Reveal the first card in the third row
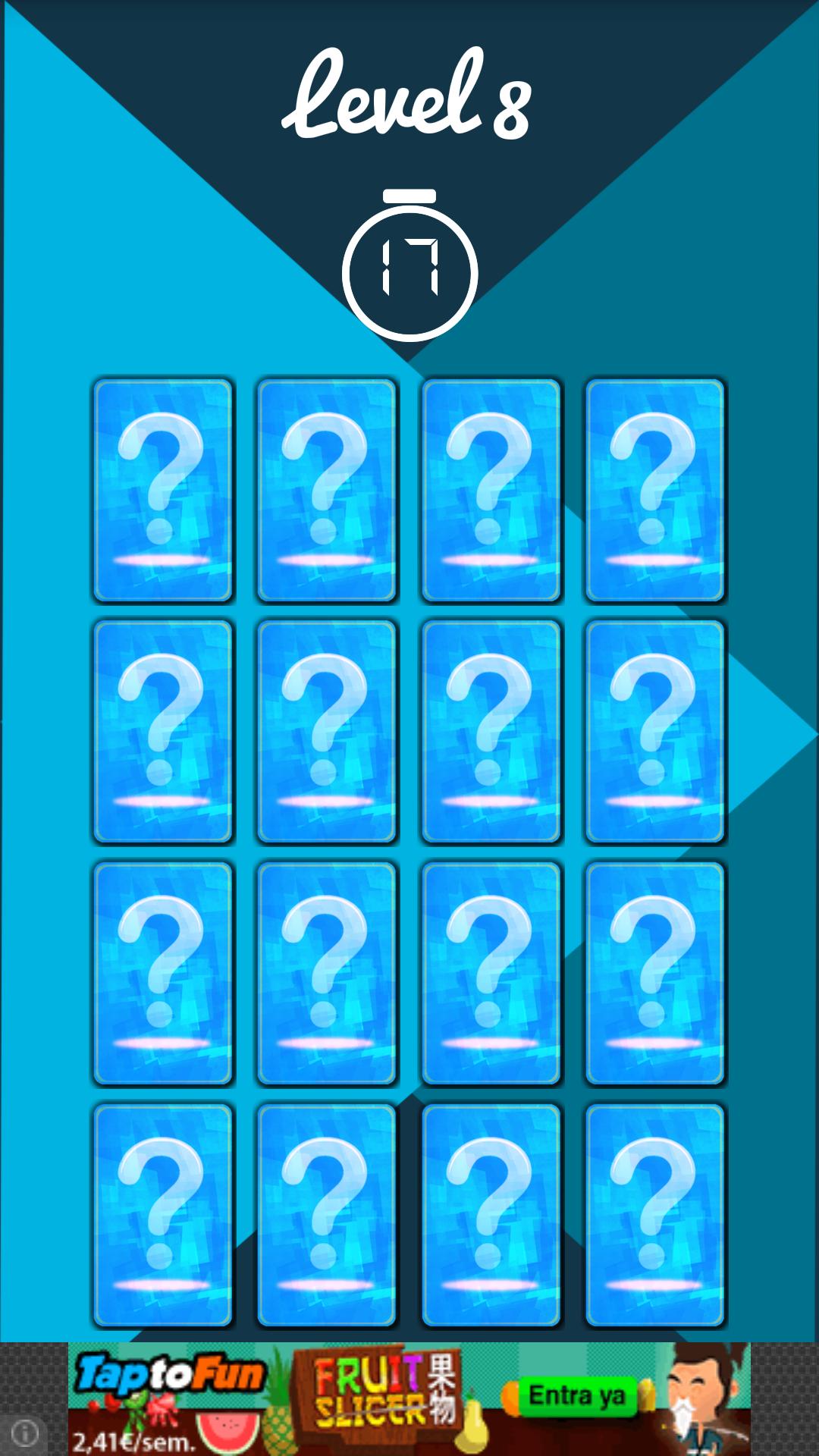 click(163, 974)
